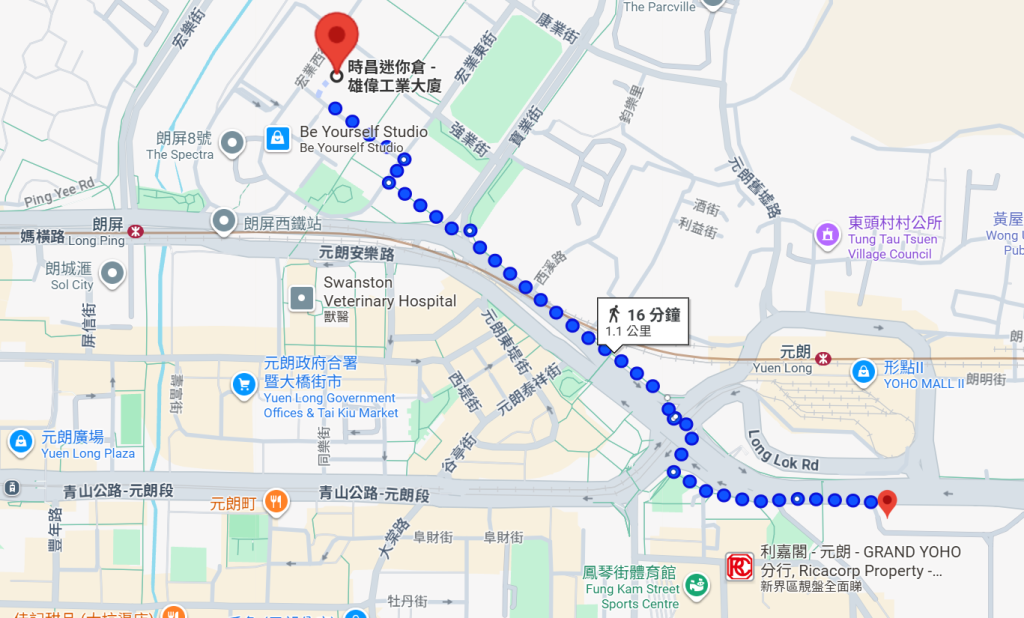Viewport: 1024px width, 618px height.
Task: Select the Tung Tau Tsuen Village Council marker
Action: 828,235
